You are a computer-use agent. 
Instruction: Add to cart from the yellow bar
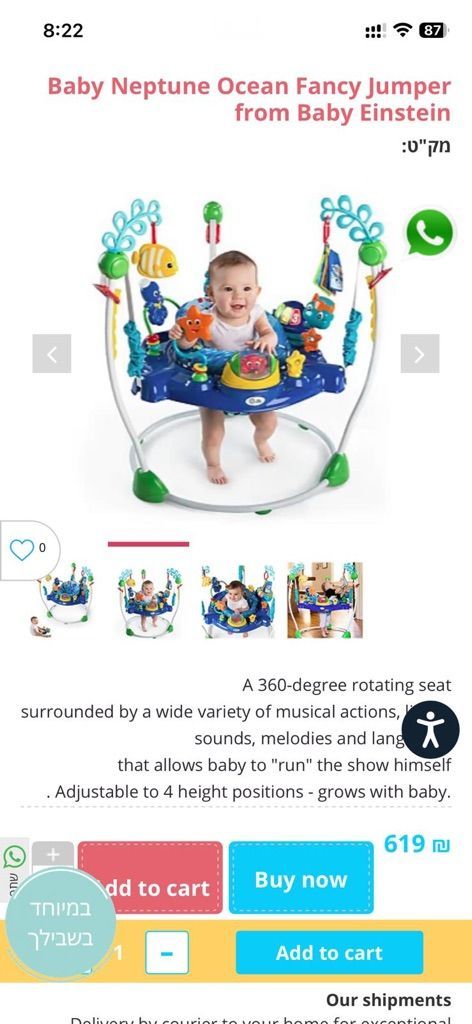click(x=329, y=953)
